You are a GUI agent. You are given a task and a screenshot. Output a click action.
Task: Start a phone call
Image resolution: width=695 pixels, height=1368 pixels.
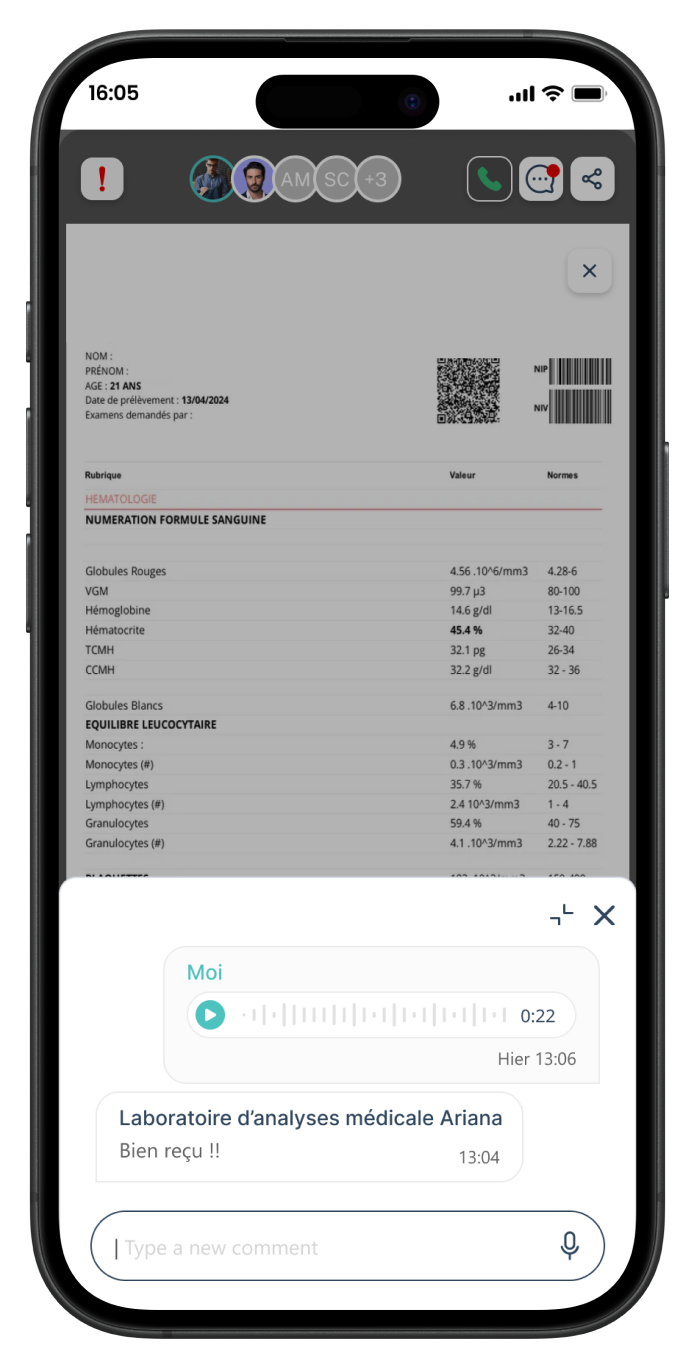[489, 180]
